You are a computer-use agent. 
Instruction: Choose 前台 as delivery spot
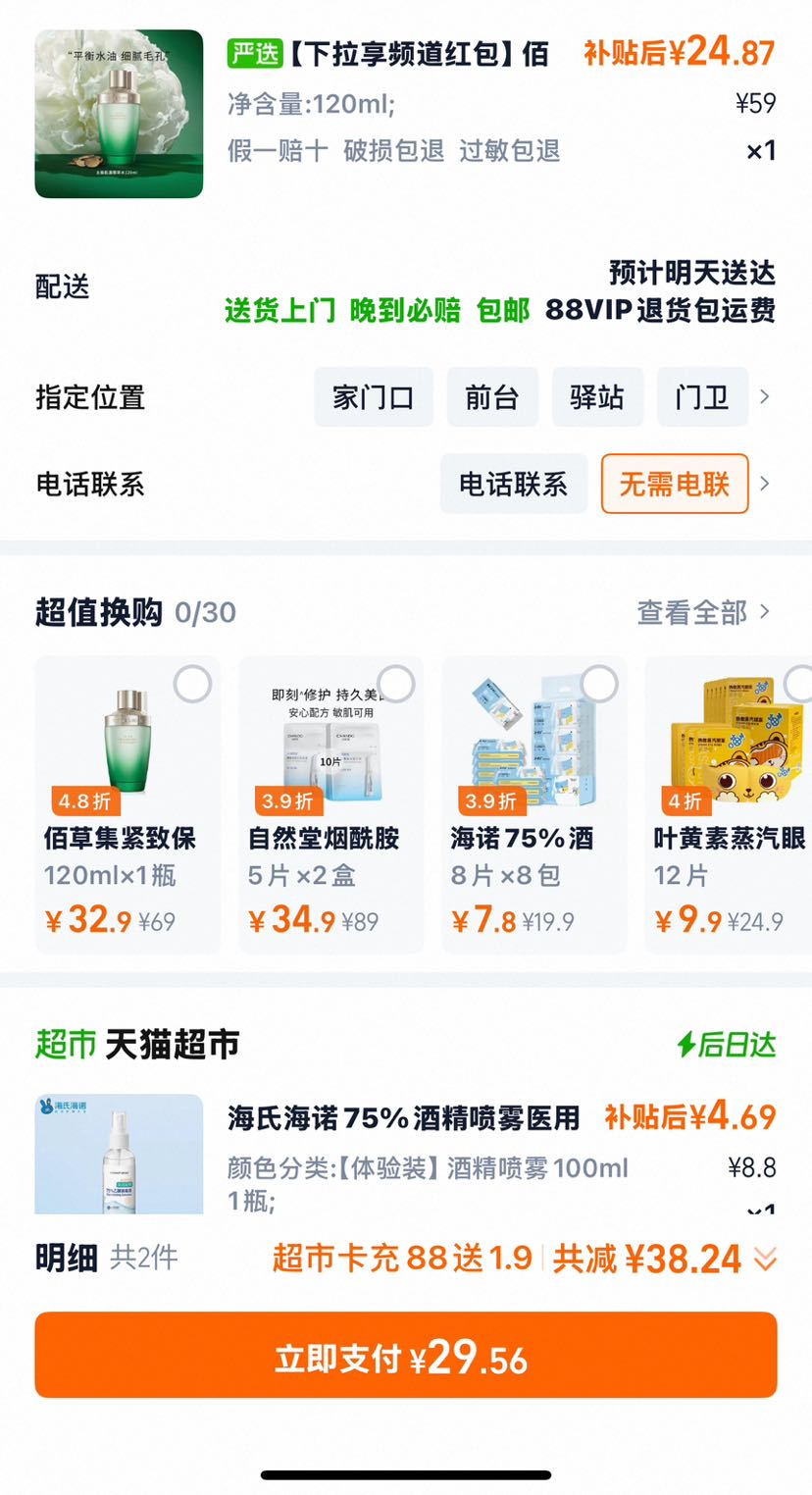coord(492,397)
